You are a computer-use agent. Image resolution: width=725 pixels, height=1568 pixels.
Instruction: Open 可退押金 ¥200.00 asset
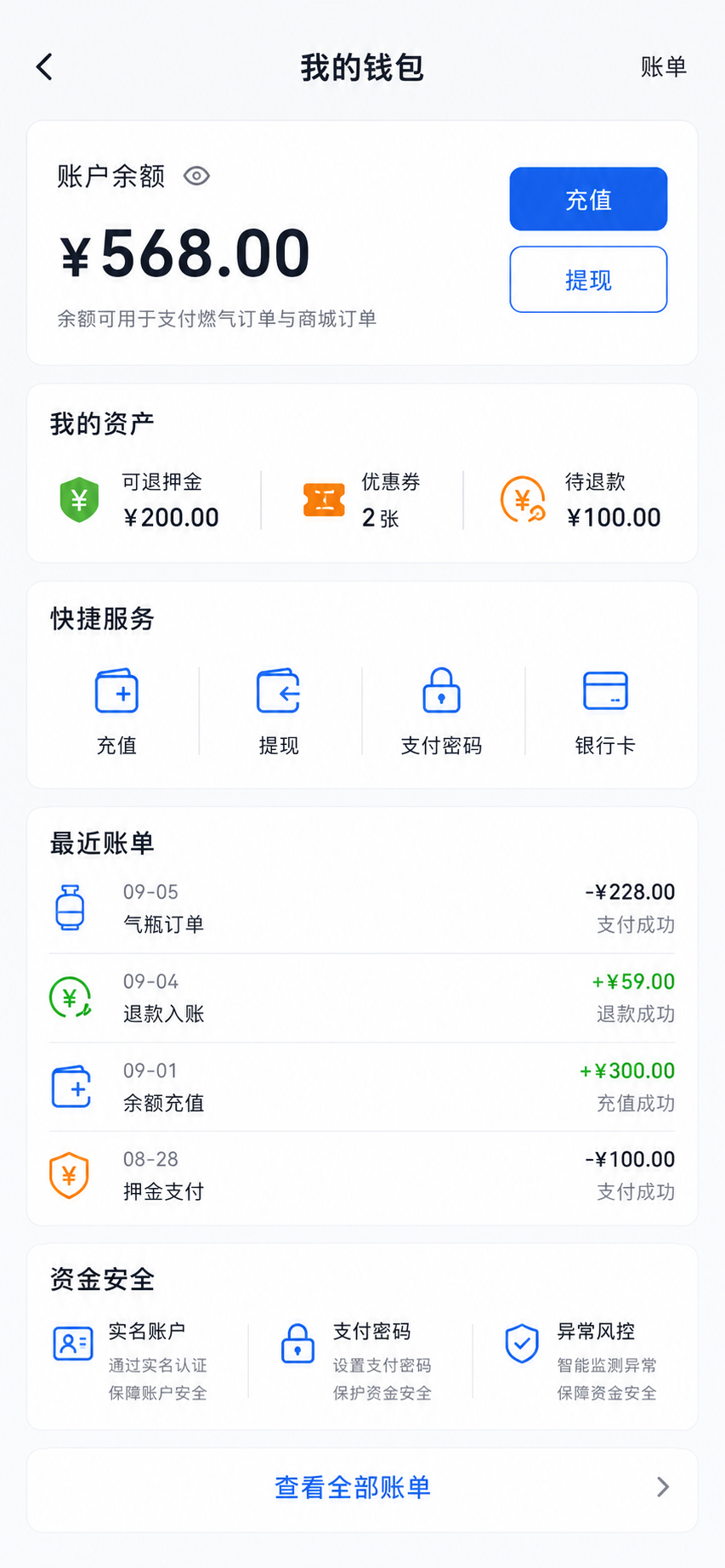(140, 500)
